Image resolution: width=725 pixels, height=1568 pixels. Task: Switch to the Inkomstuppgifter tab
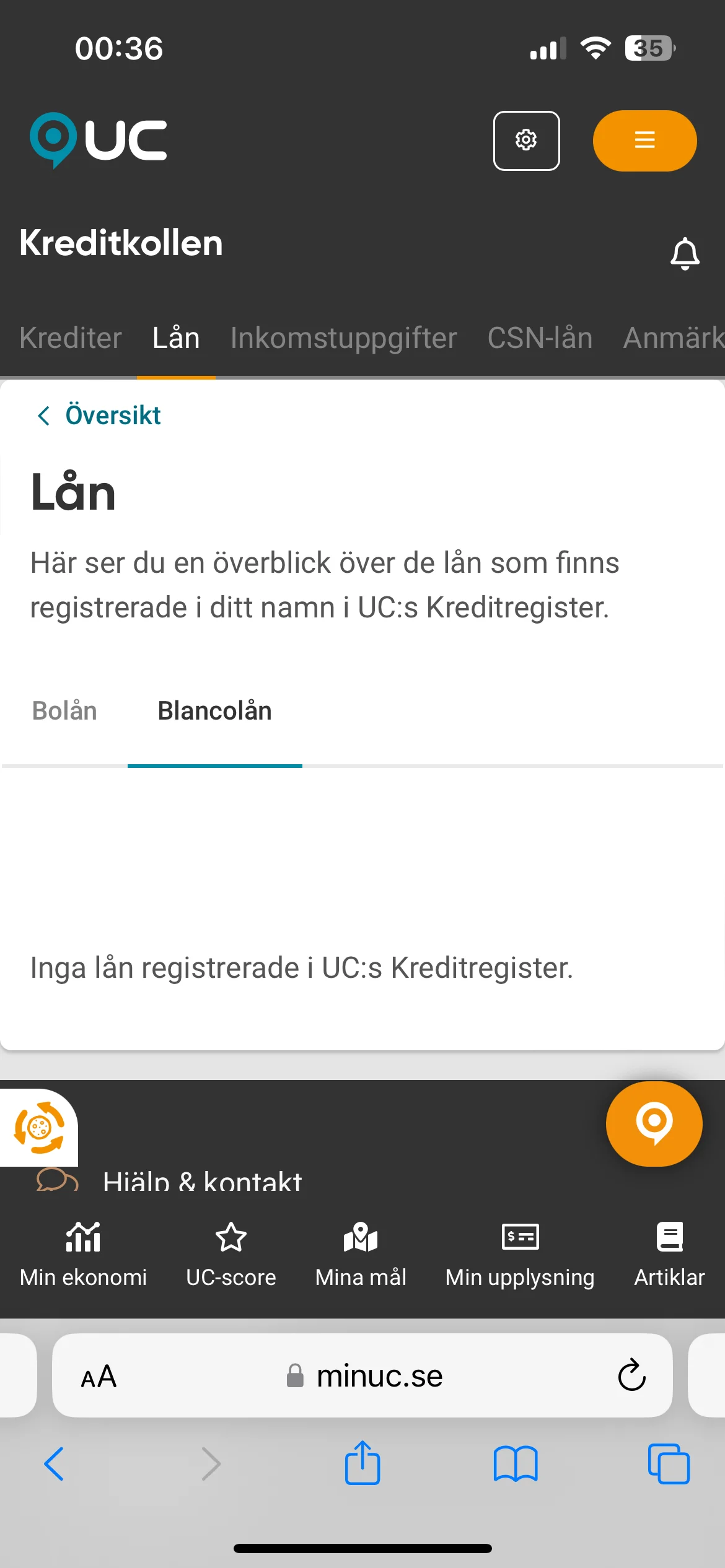click(343, 338)
